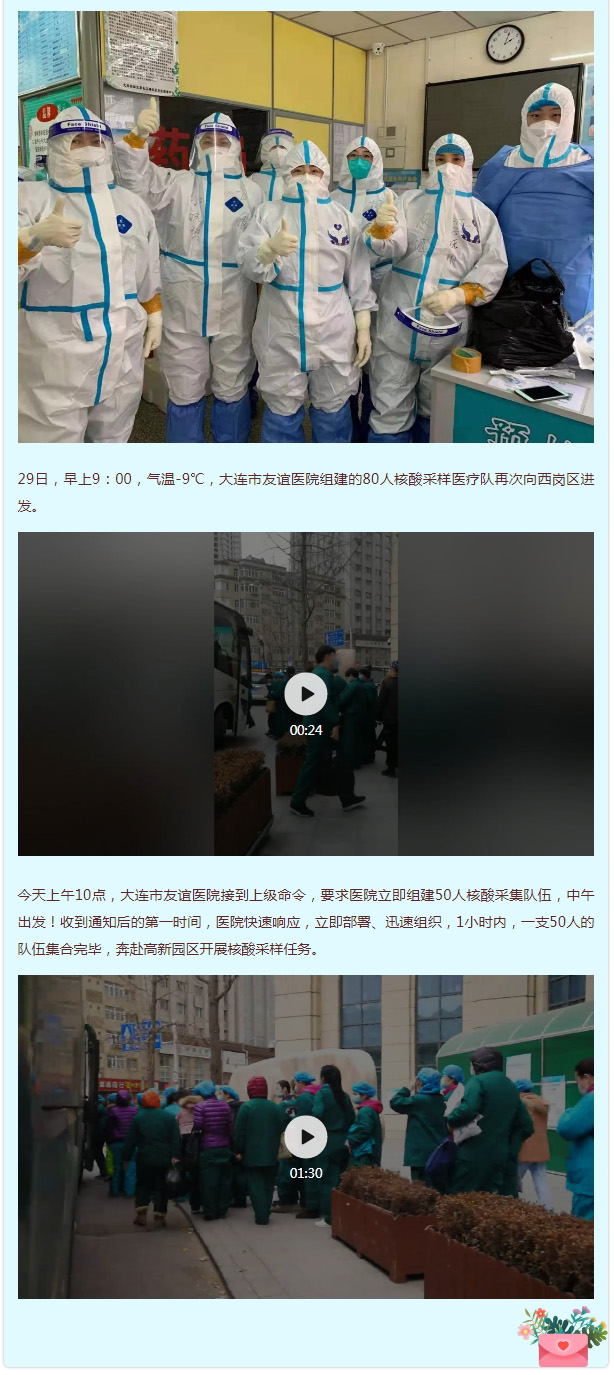Play the 00:24 video
This screenshot has width=614, height=1375.
click(306, 693)
